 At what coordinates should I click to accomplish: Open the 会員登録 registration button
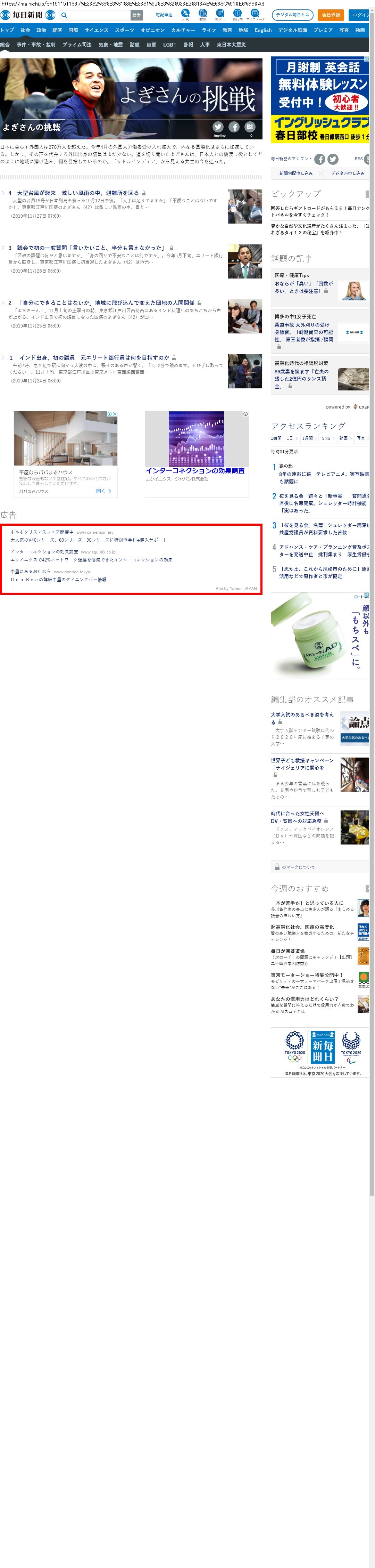[x=331, y=15]
